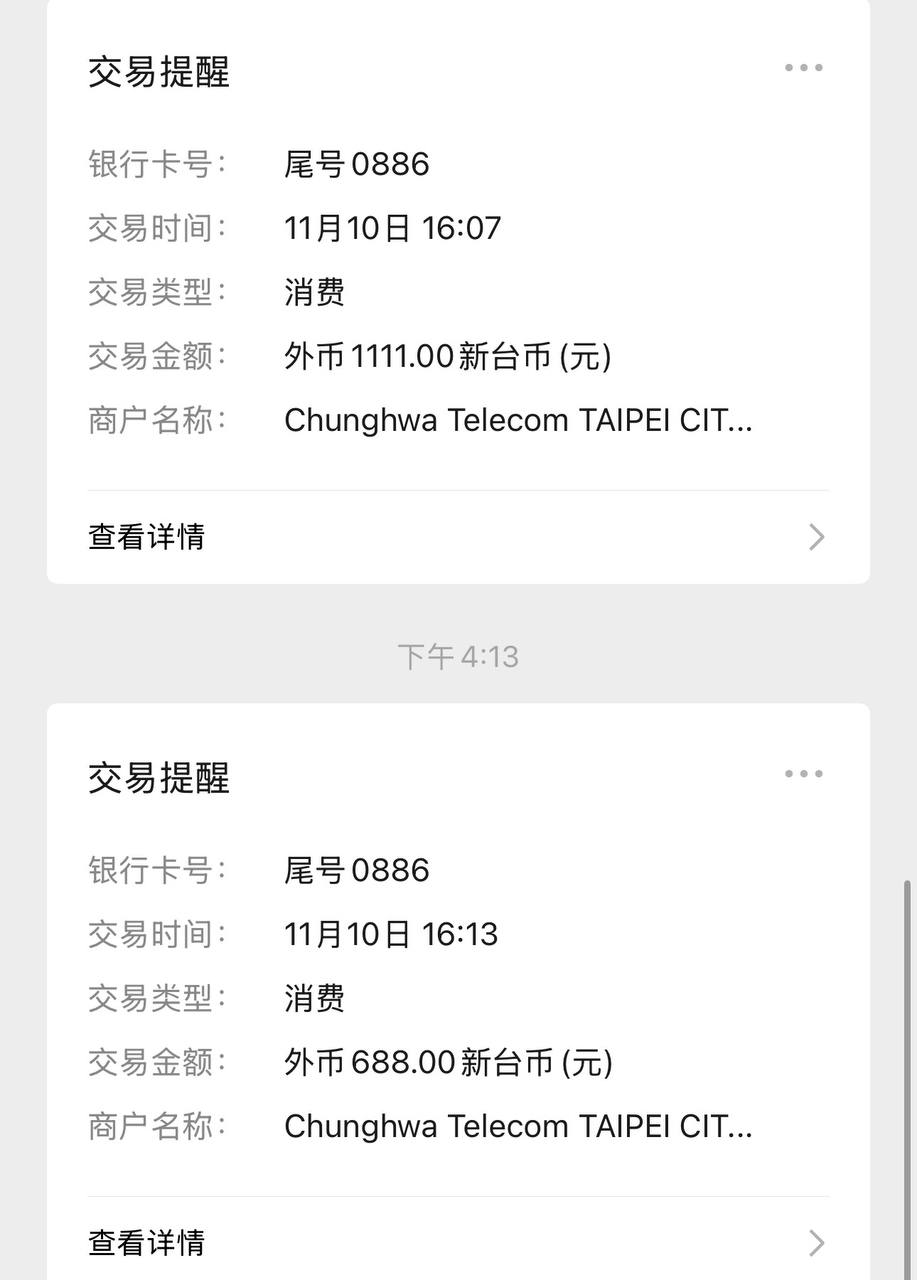
Task: Tap the chevron next to second 查看详情
Action: pos(815,1242)
